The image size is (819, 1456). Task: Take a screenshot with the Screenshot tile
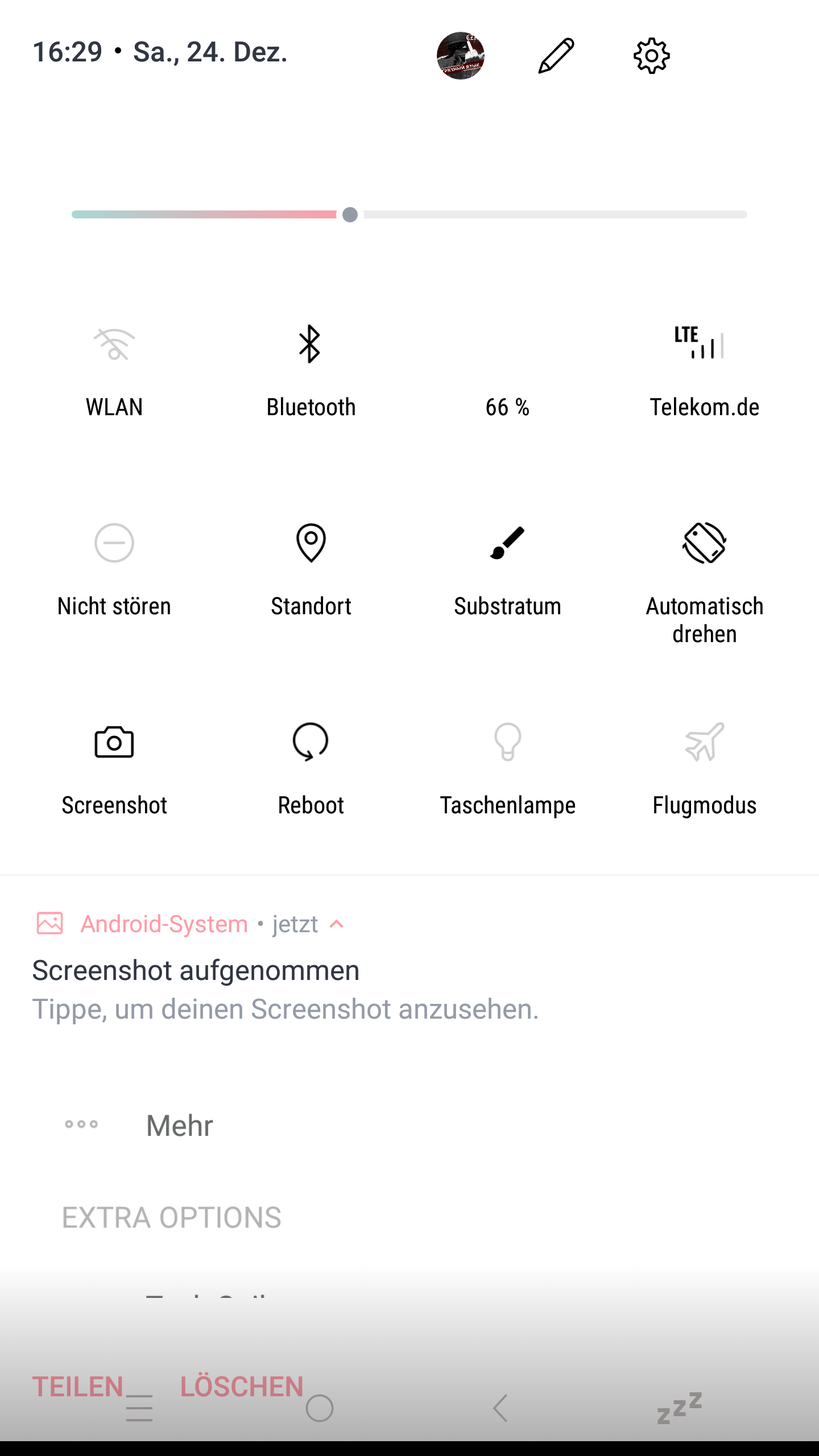(114, 742)
